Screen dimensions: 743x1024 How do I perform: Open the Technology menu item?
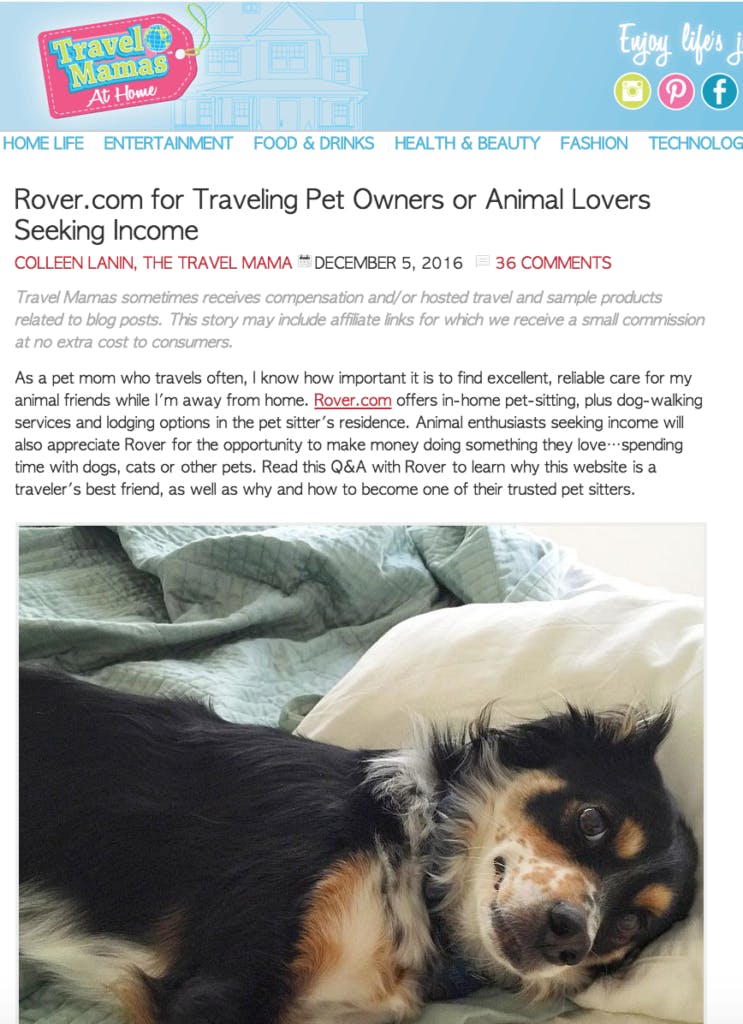coord(695,143)
